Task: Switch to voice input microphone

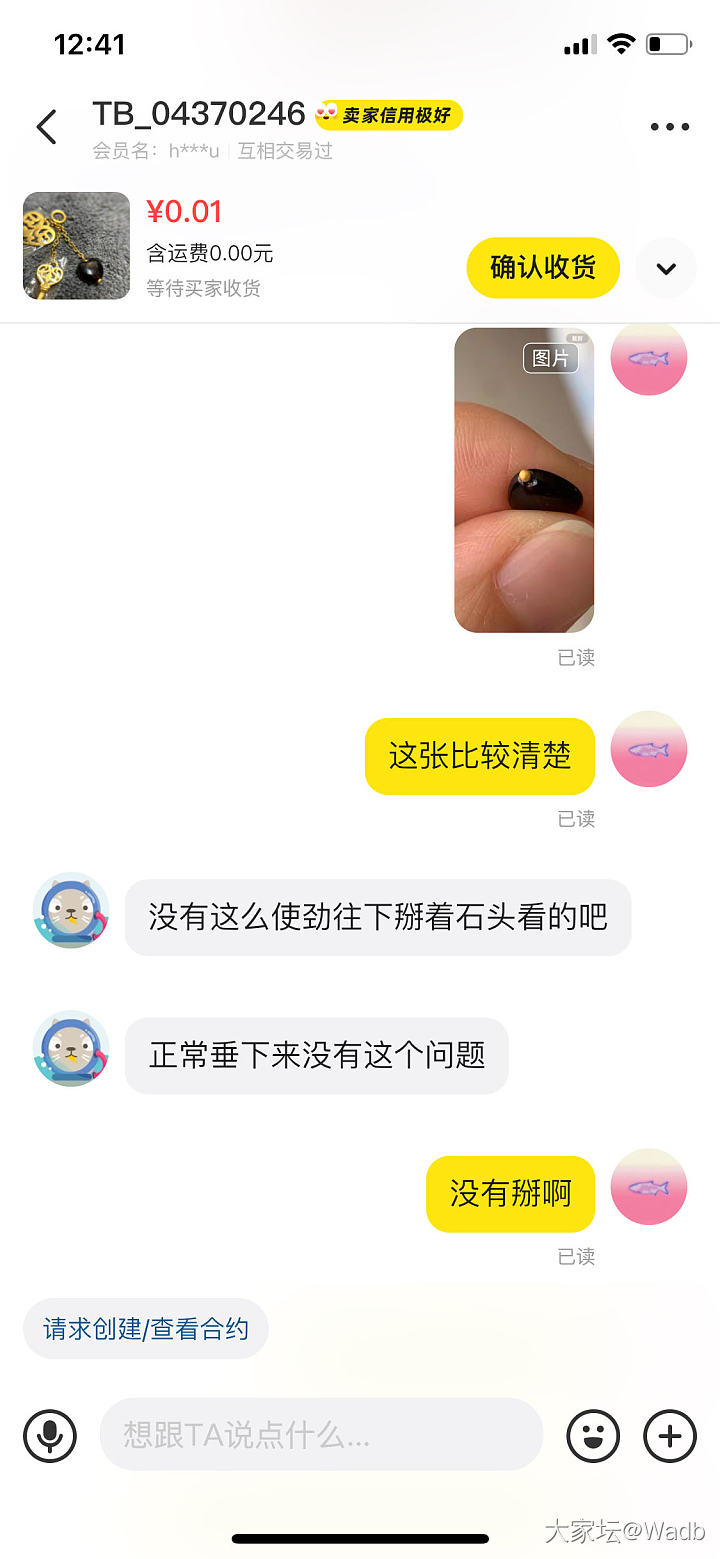Action: pos(50,1435)
